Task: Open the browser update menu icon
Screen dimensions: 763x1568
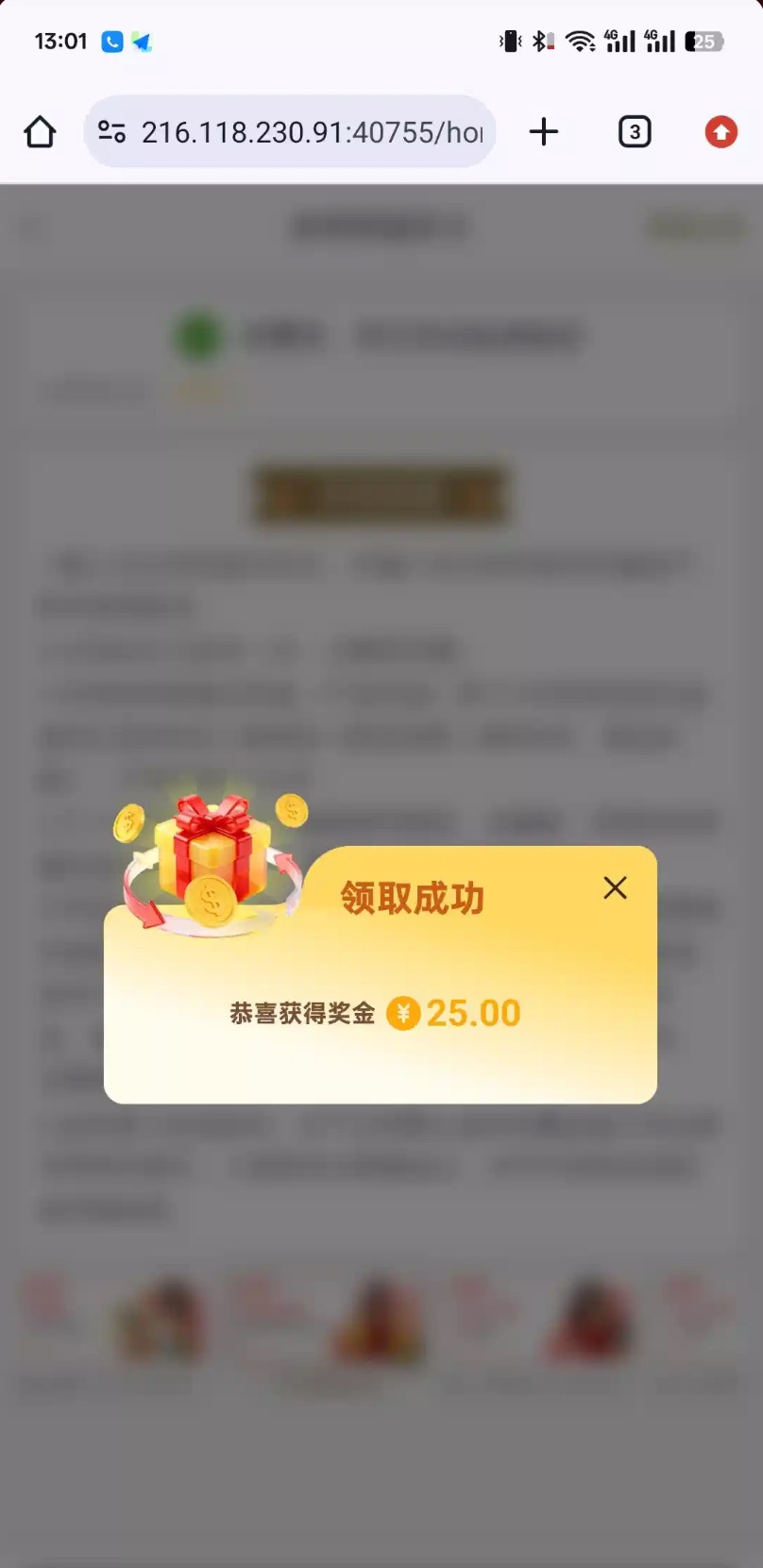Action: click(x=721, y=132)
